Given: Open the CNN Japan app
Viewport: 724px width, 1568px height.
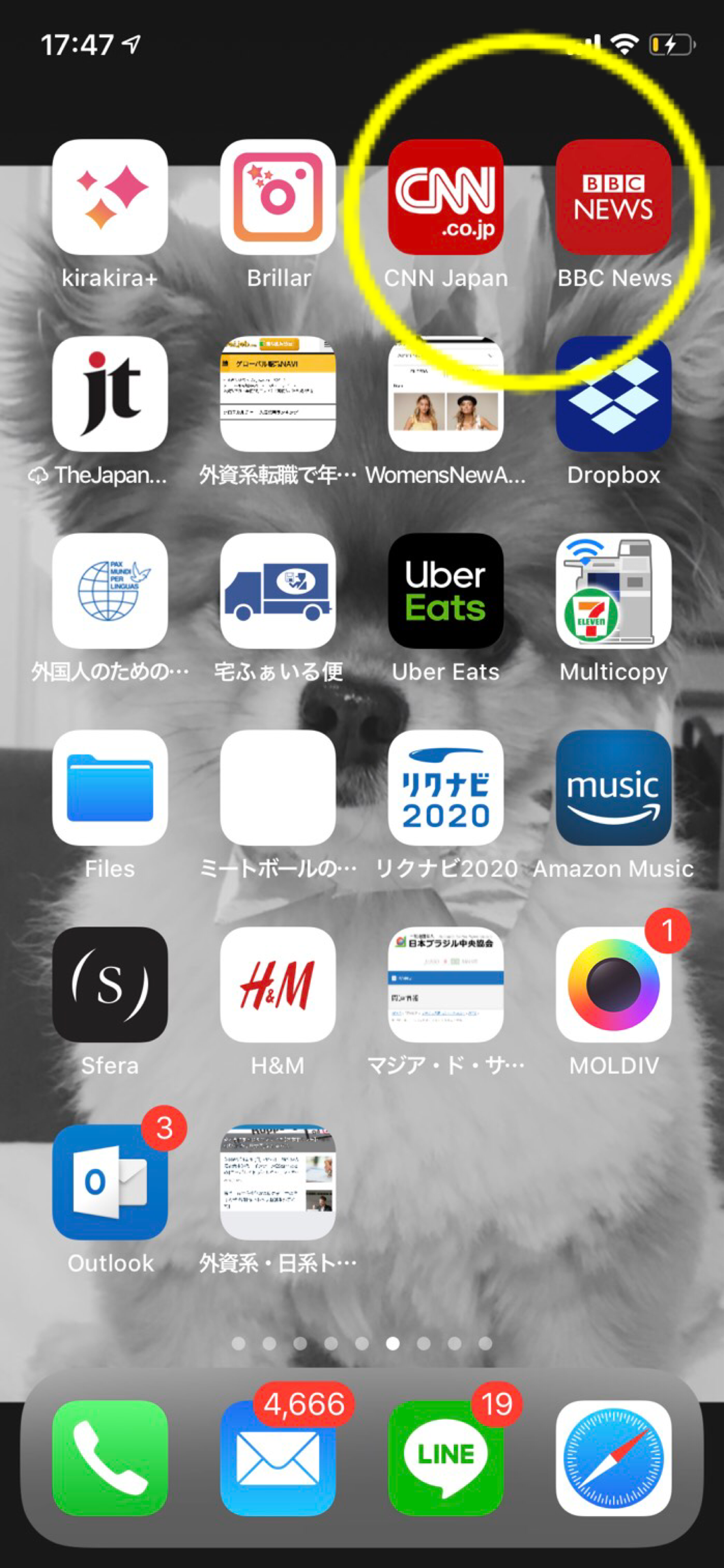Looking at the screenshot, I should coord(445,196).
